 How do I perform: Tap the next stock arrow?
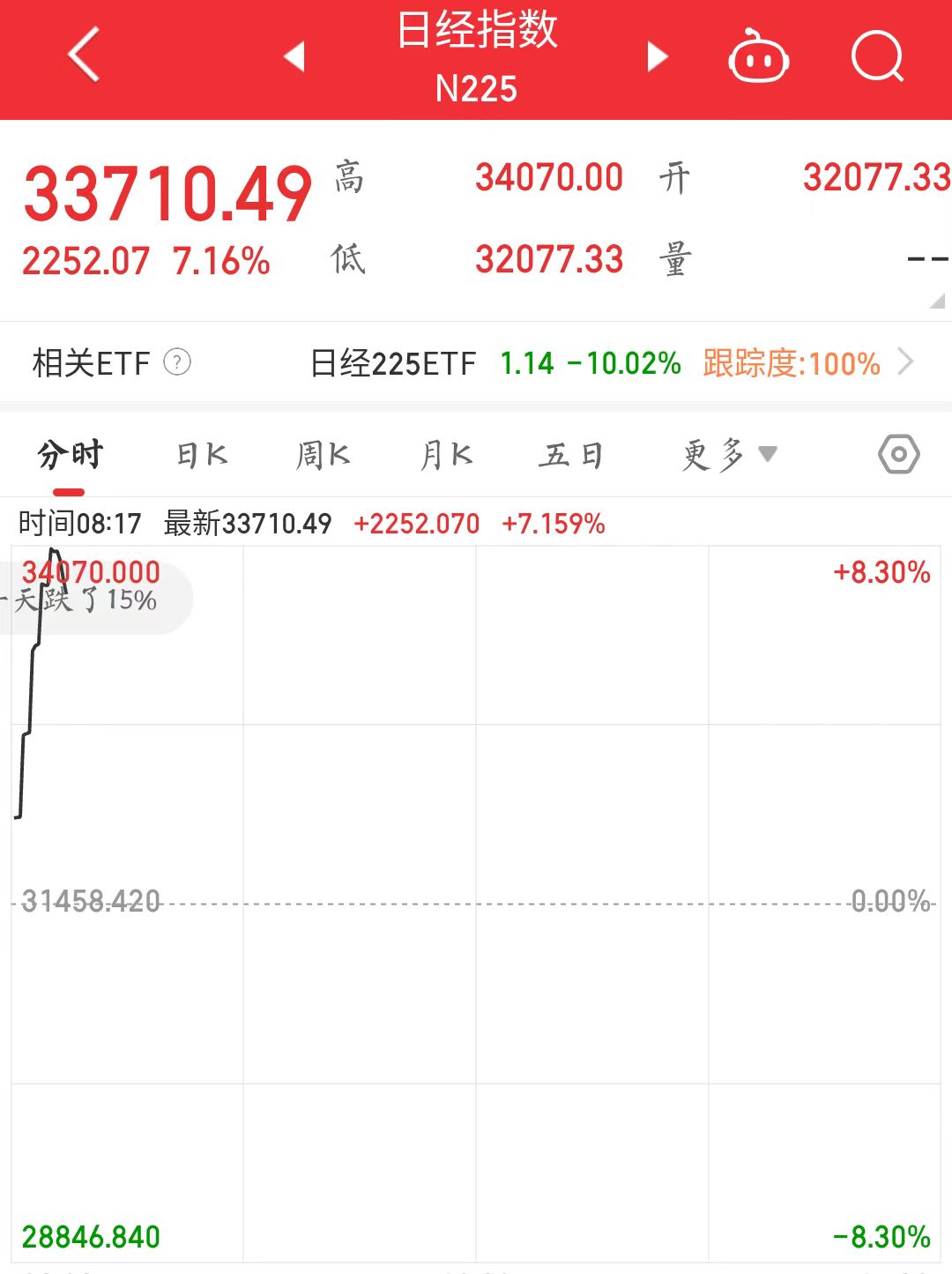pyautogui.click(x=657, y=55)
